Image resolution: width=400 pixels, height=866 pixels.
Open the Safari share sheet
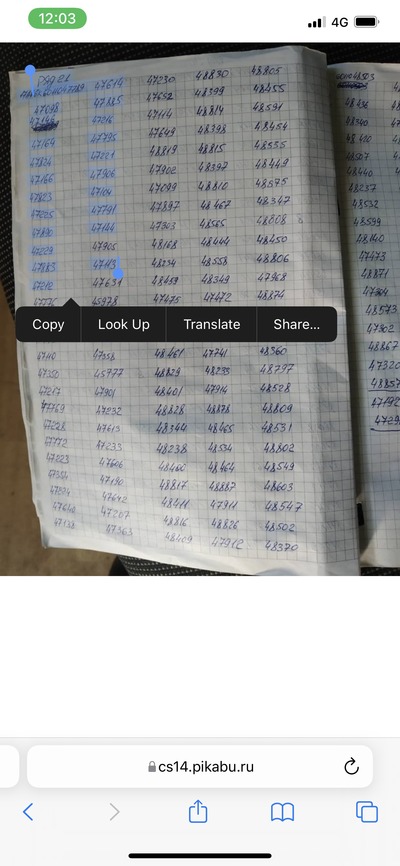pyautogui.click(x=198, y=811)
